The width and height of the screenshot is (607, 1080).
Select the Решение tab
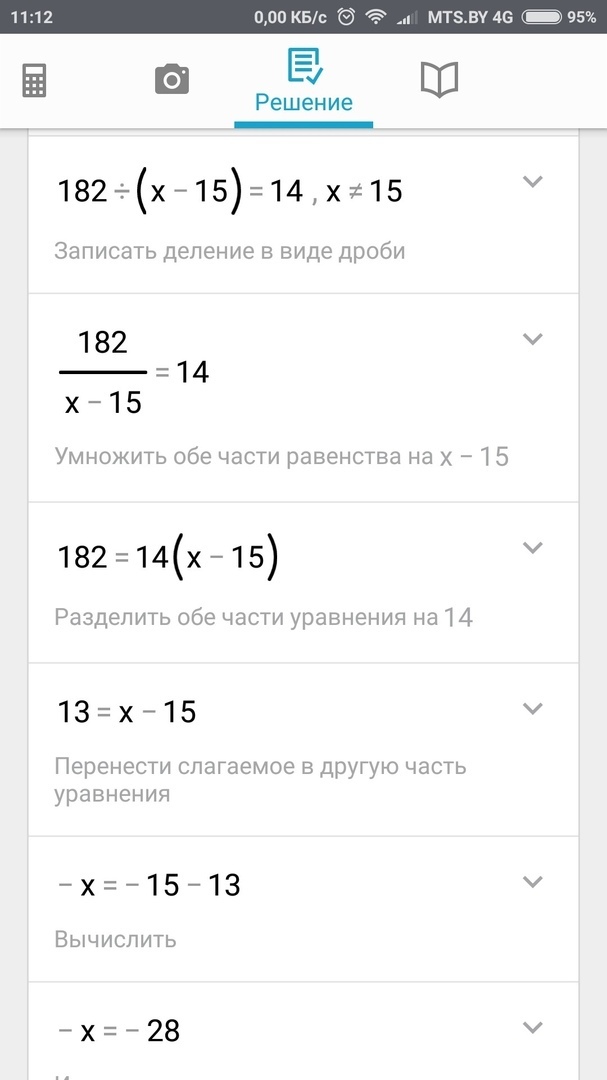303,83
